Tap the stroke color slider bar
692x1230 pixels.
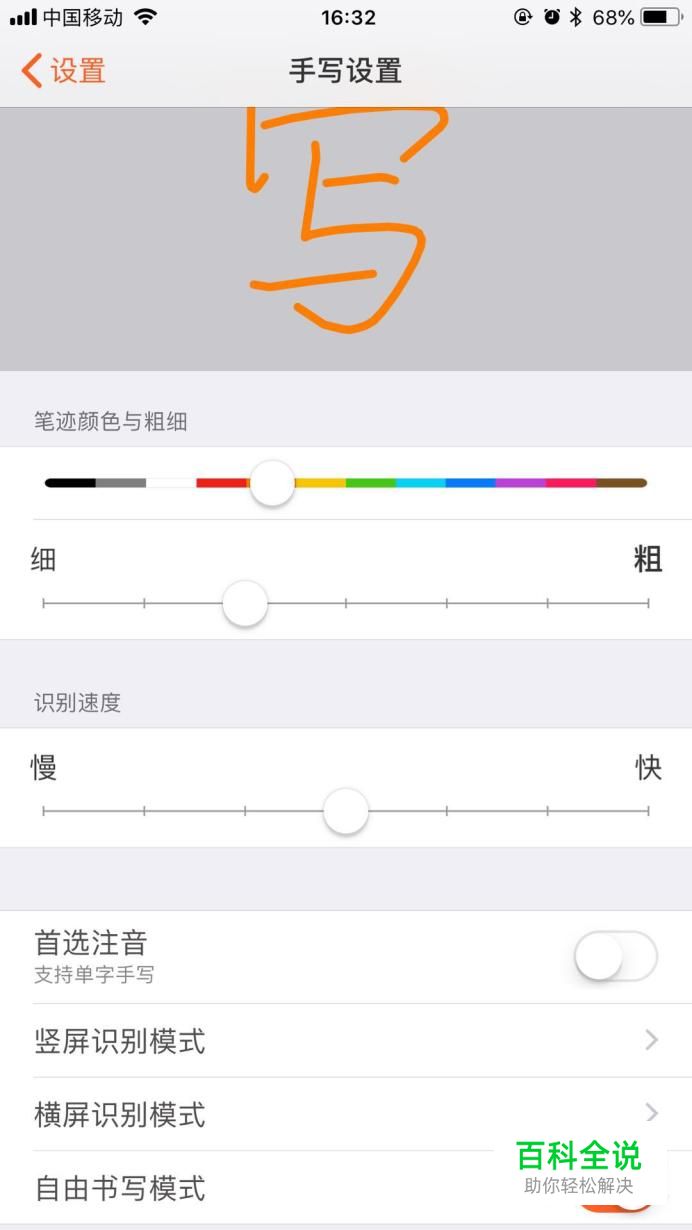tap(346, 483)
